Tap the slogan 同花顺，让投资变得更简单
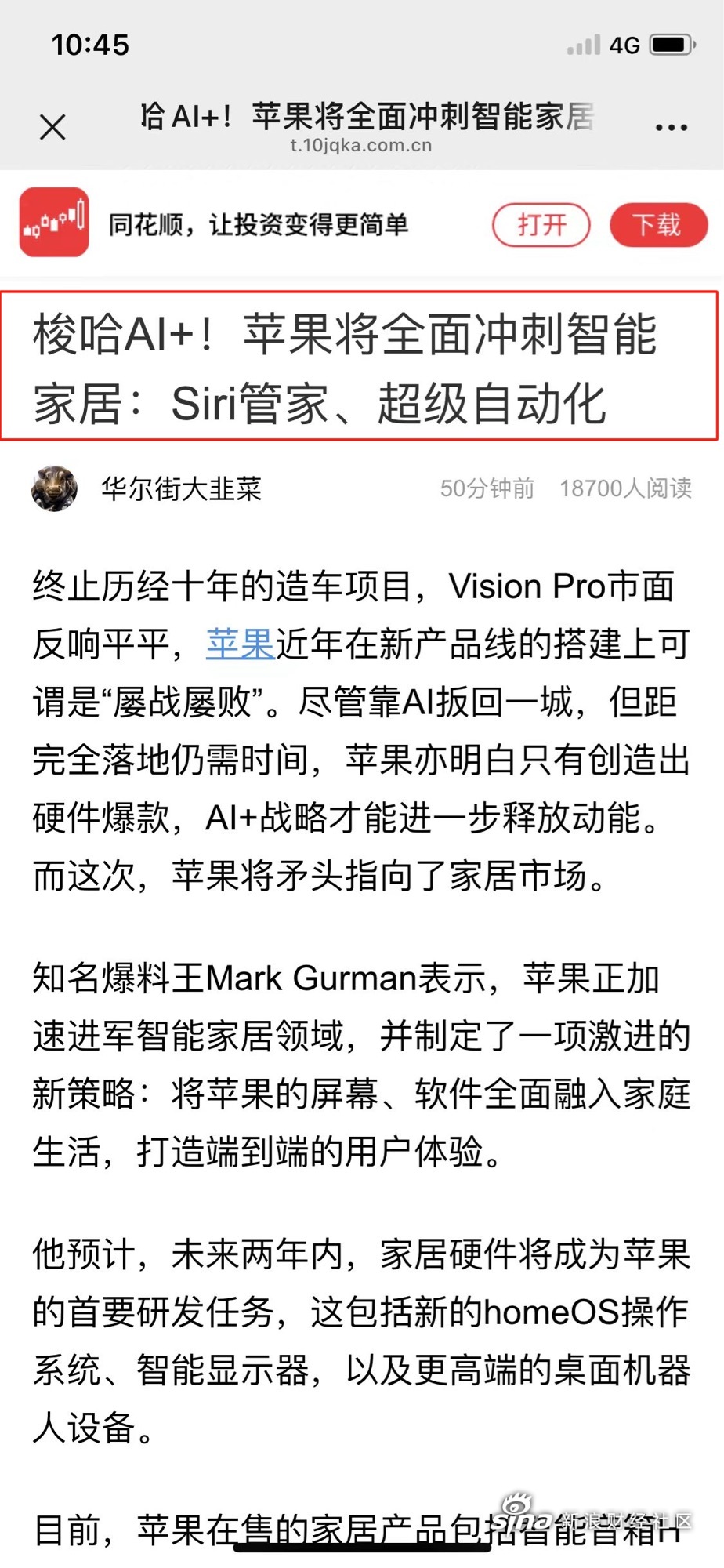724x1568 pixels. click(x=259, y=223)
